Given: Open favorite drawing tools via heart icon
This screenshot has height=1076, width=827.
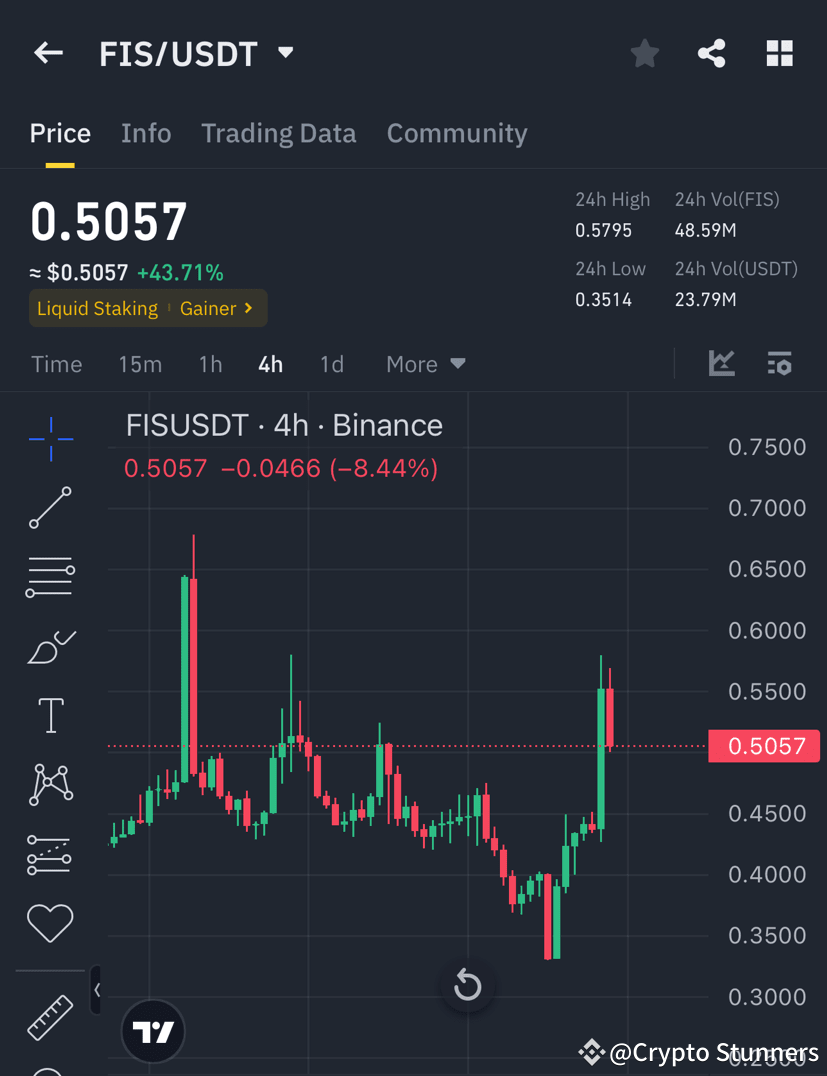Looking at the screenshot, I should click(50, 923).
